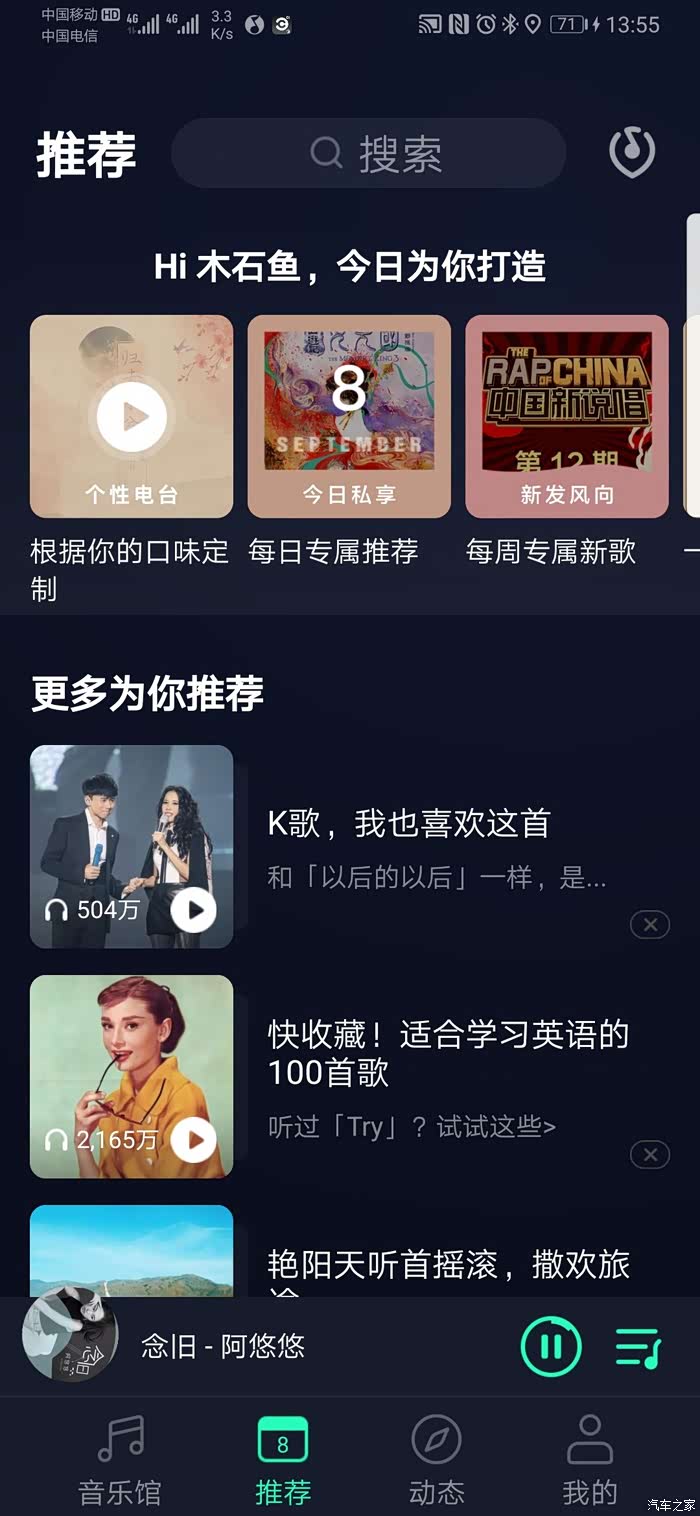Open the play queue list

pos(638,1346)
